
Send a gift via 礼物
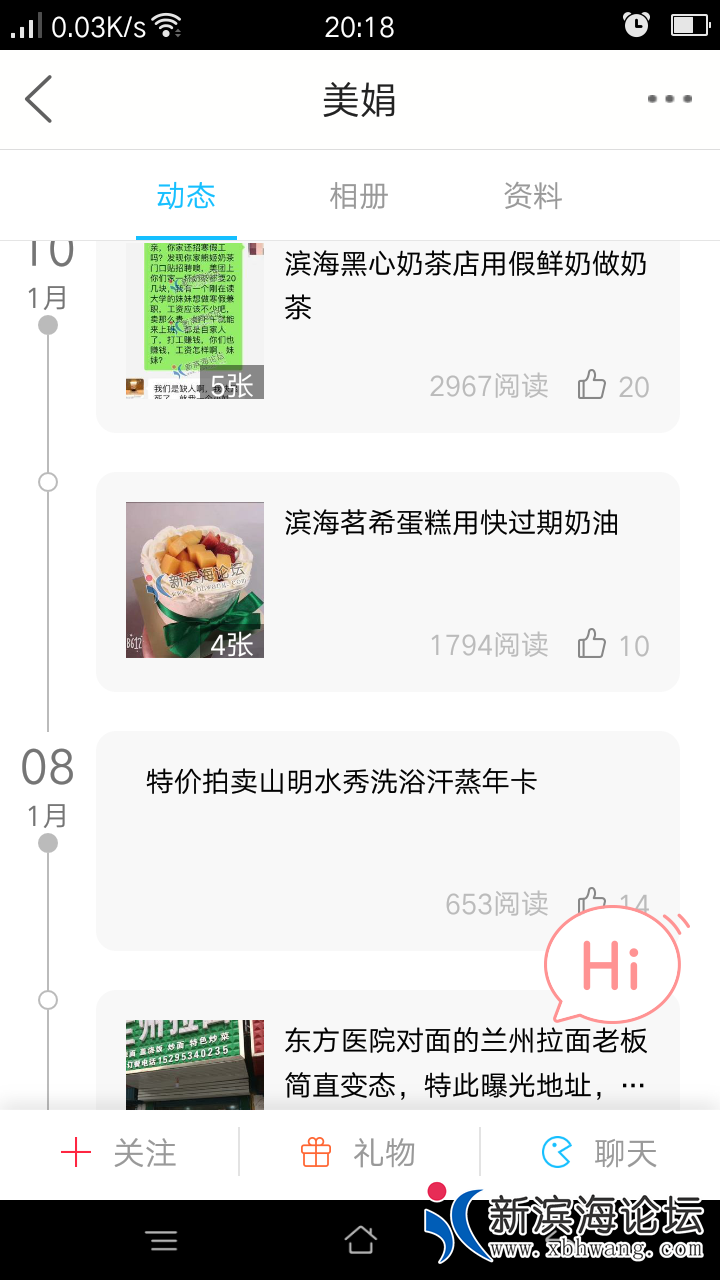click(359, 1154)
